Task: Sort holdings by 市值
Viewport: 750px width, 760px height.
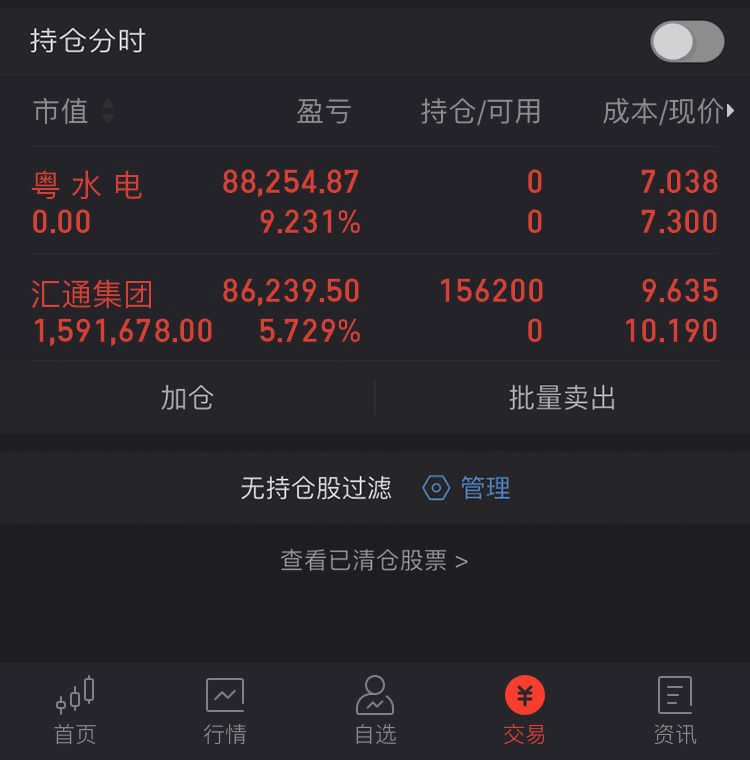Action: pos(72,111)
